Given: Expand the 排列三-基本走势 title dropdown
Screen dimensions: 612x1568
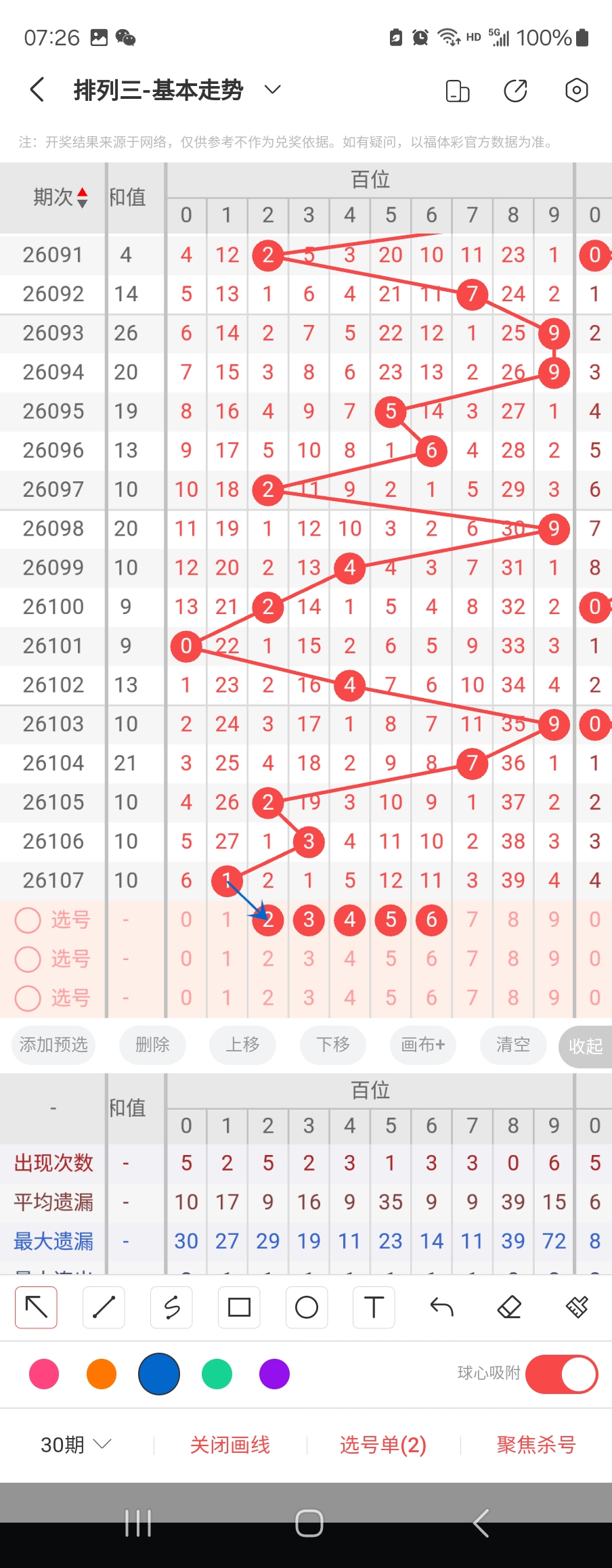Looking at the screenshot, I should [x=272, y=90].
